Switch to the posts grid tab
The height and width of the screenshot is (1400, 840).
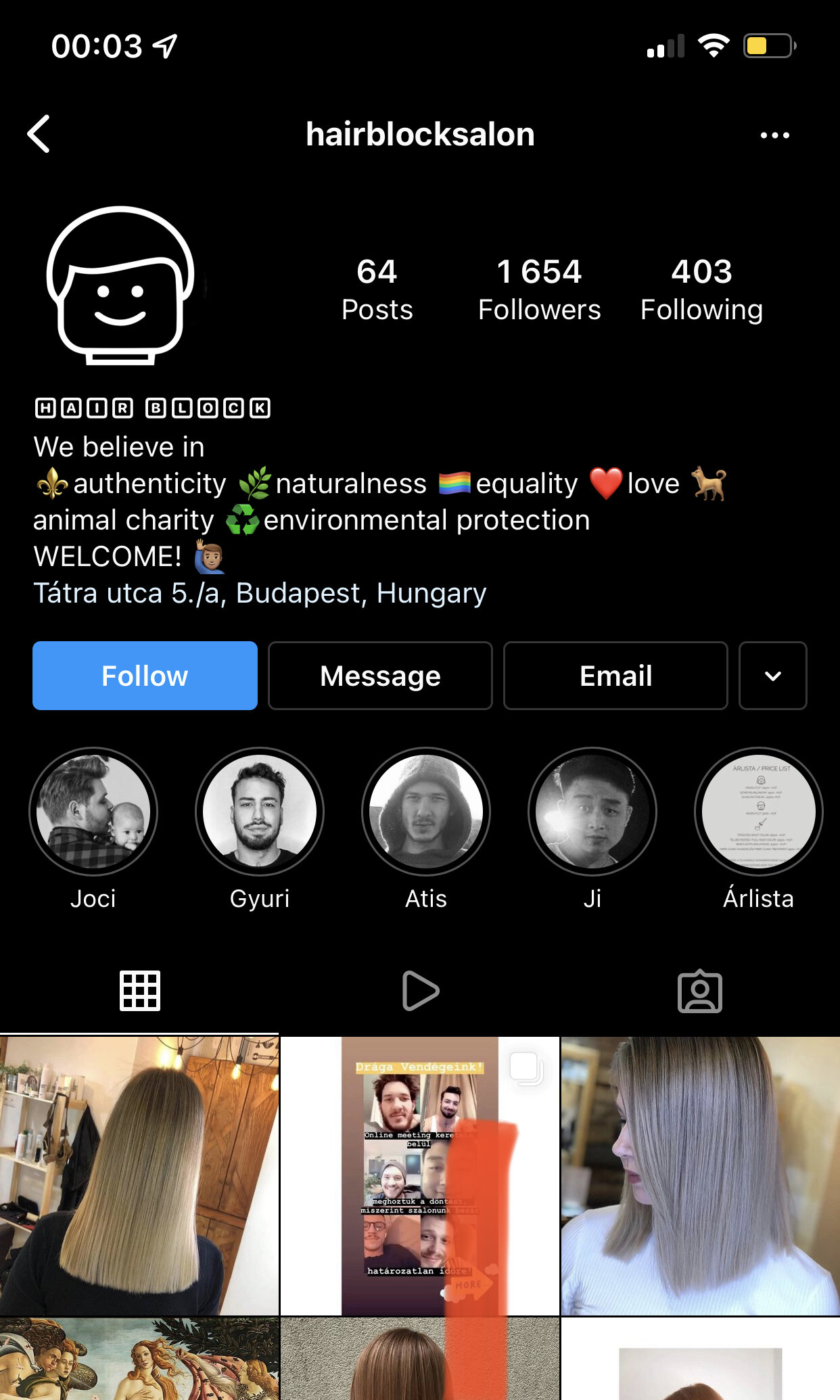(140, 991)
